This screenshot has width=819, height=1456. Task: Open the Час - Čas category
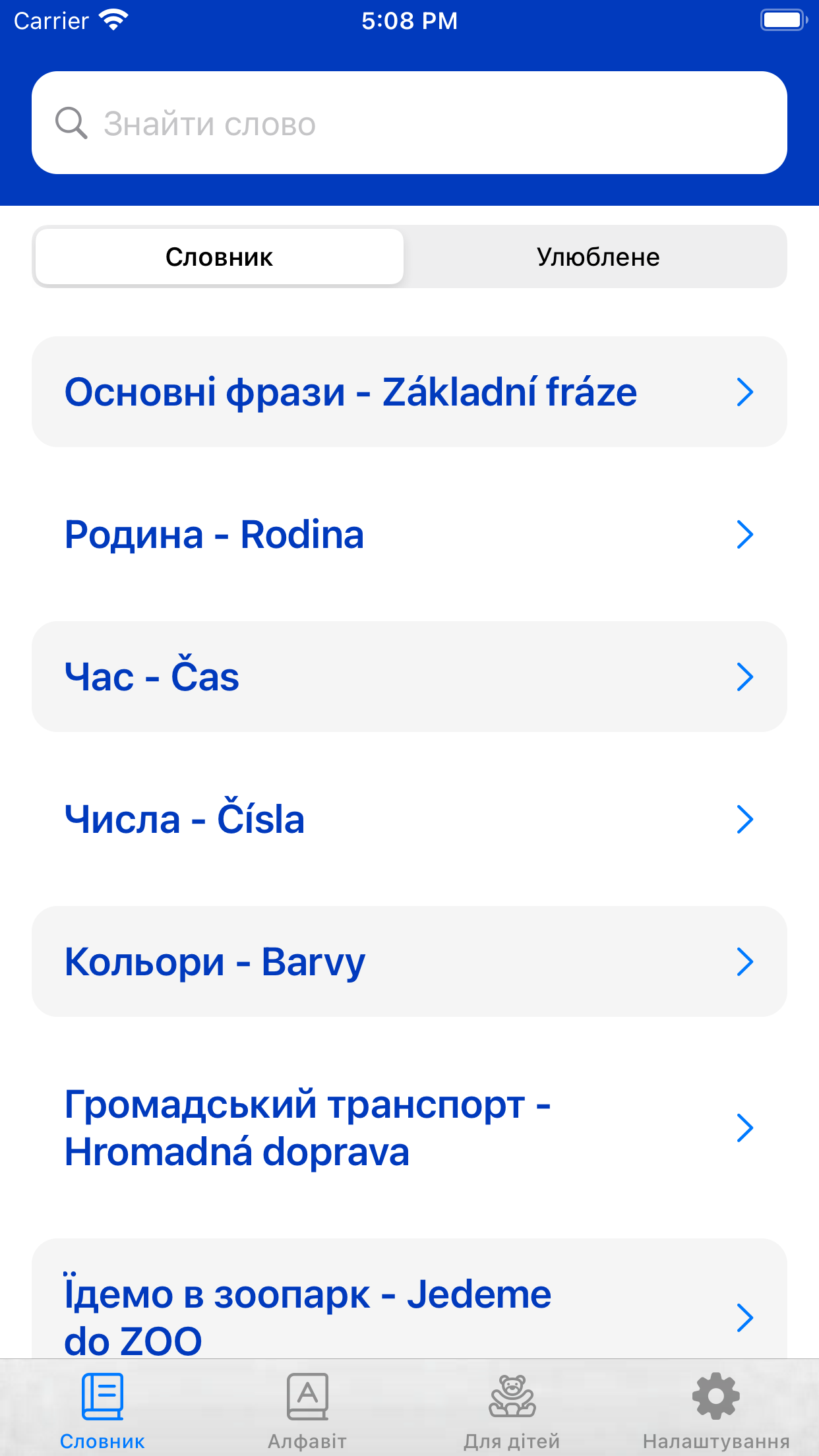409,677
